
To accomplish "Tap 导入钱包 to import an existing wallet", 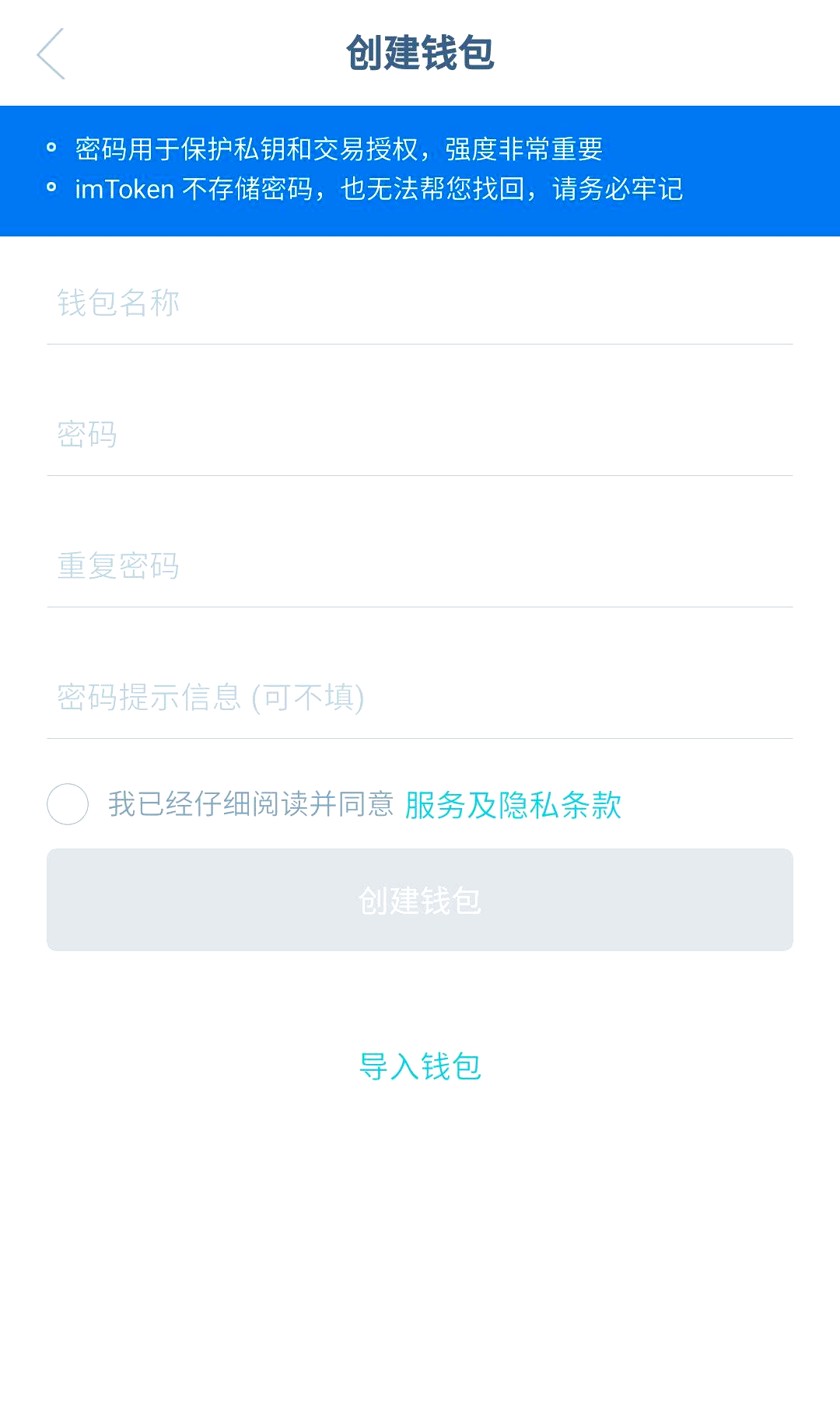I will (x=420, y=1067).
